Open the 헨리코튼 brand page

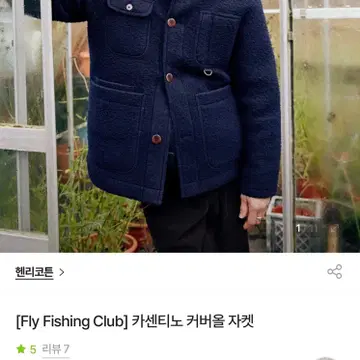39,272
